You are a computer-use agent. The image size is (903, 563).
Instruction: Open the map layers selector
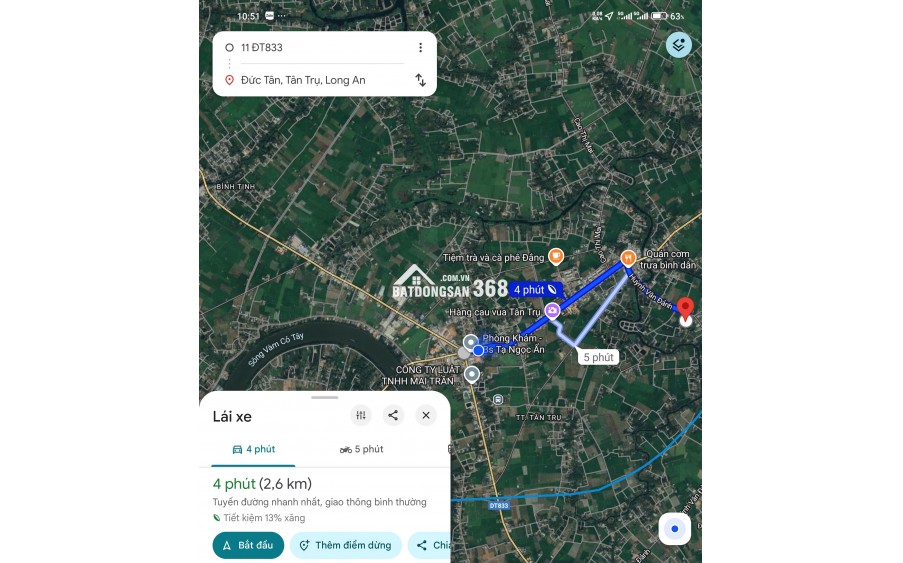679,44
